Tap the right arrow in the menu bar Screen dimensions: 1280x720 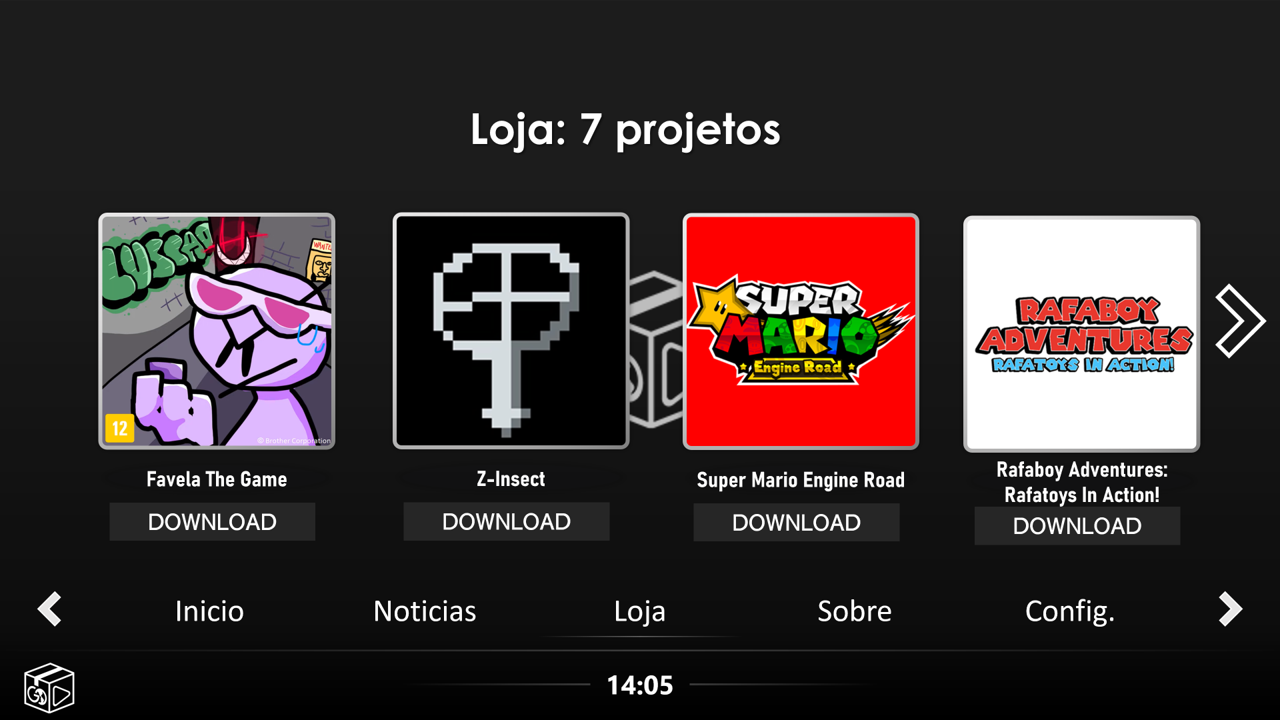[1230, 609]
